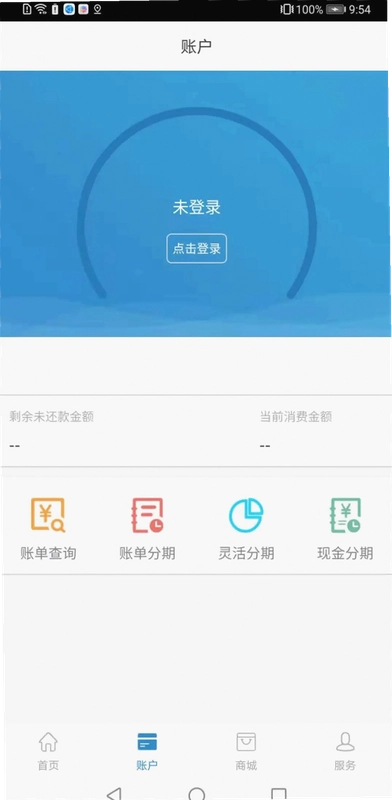Viewport: 392px width, 800px height.
Task: Tap the 点击登录 login button
Action: [x=197, y=248]
